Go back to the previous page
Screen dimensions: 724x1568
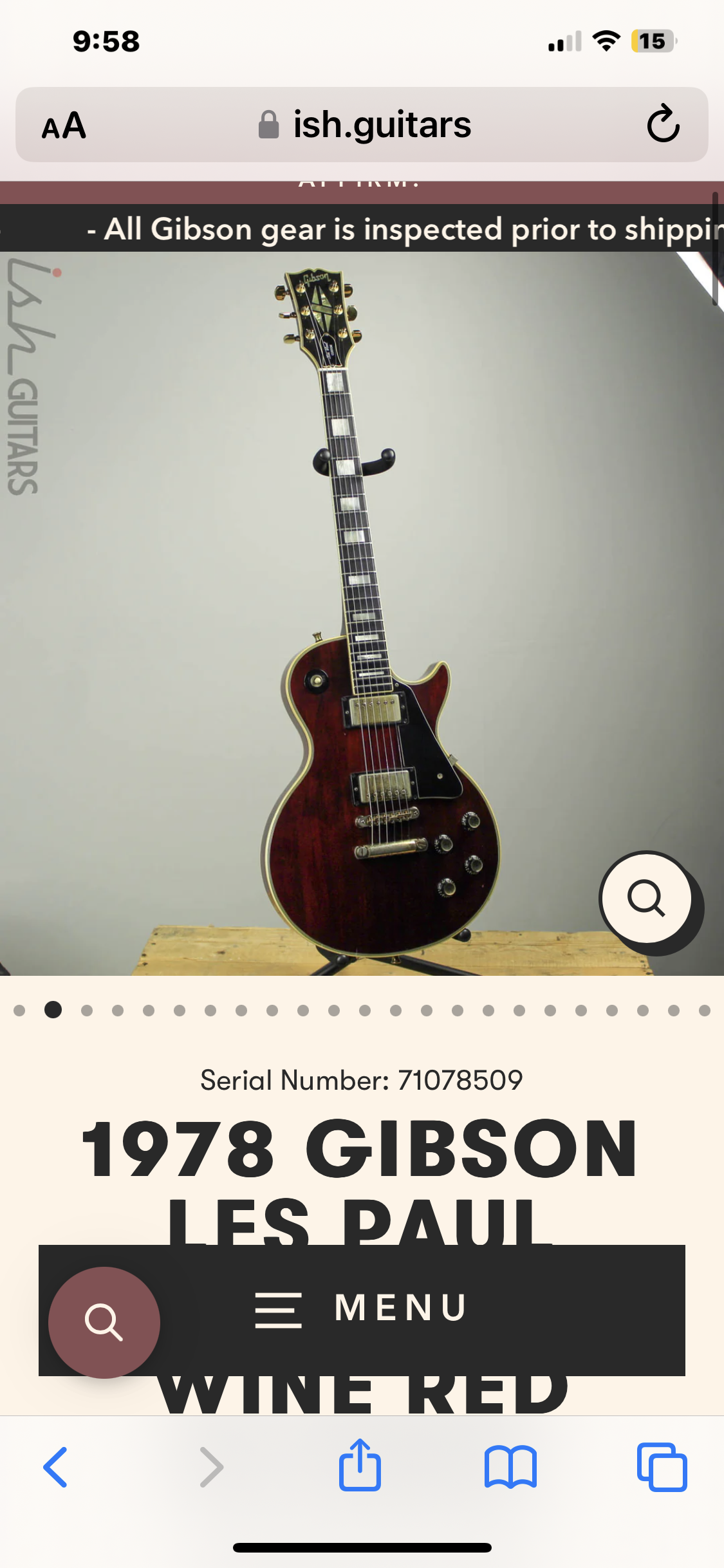tap(55, 1467)
